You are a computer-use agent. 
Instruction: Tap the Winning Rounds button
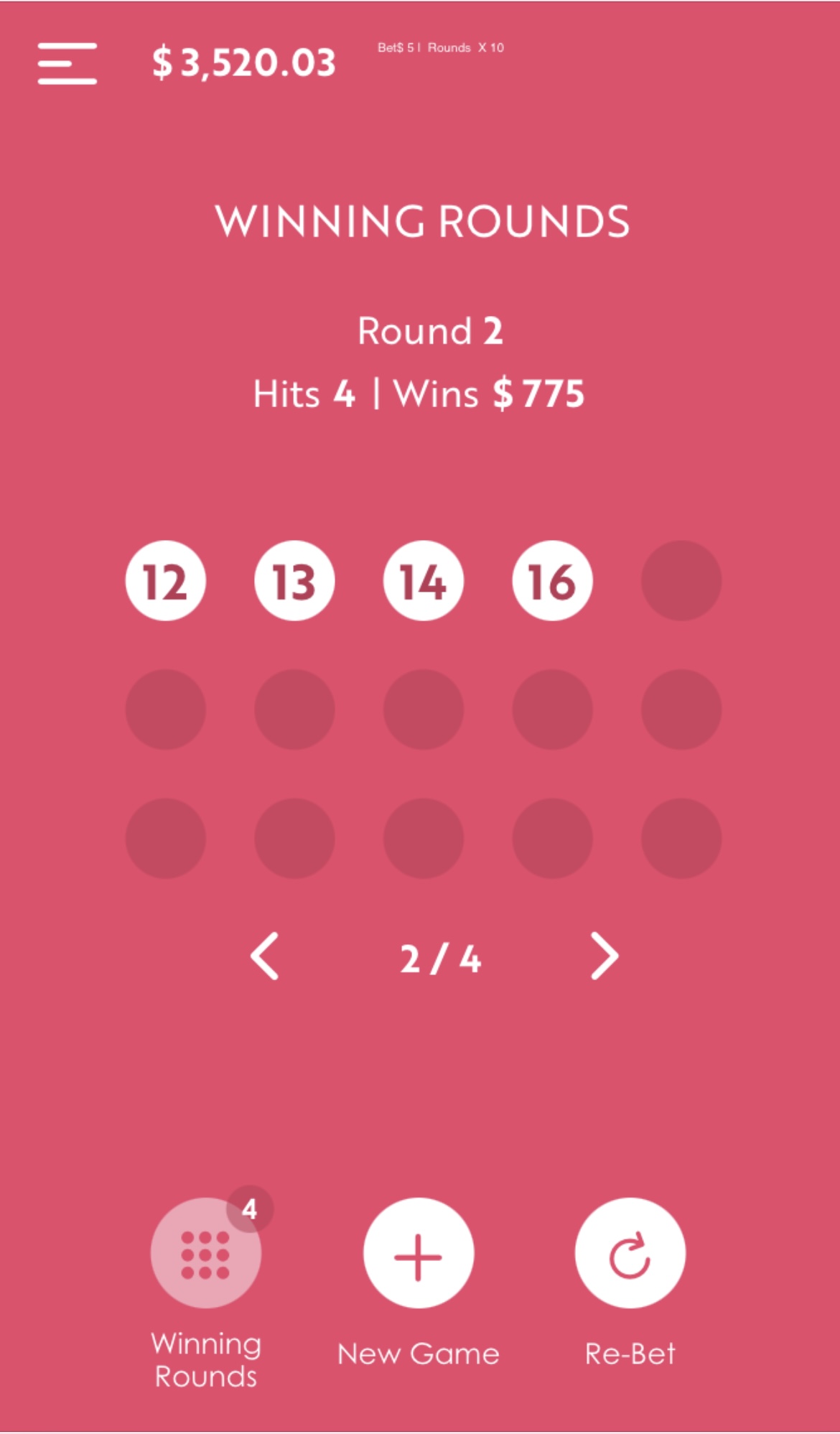[205, 1253]
